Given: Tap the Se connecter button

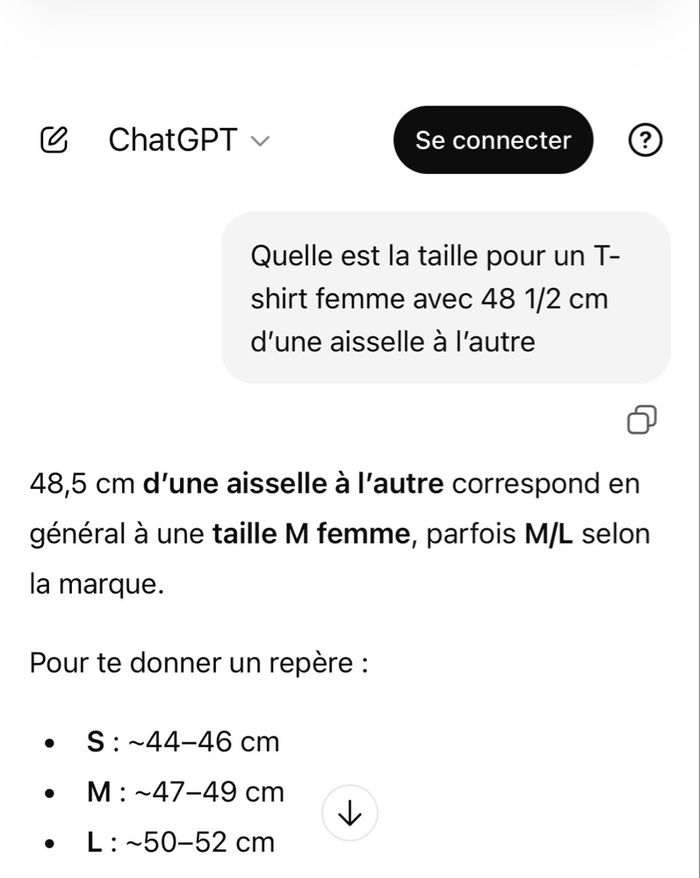Looking at the screenshot, I should (x=493, y=140).
